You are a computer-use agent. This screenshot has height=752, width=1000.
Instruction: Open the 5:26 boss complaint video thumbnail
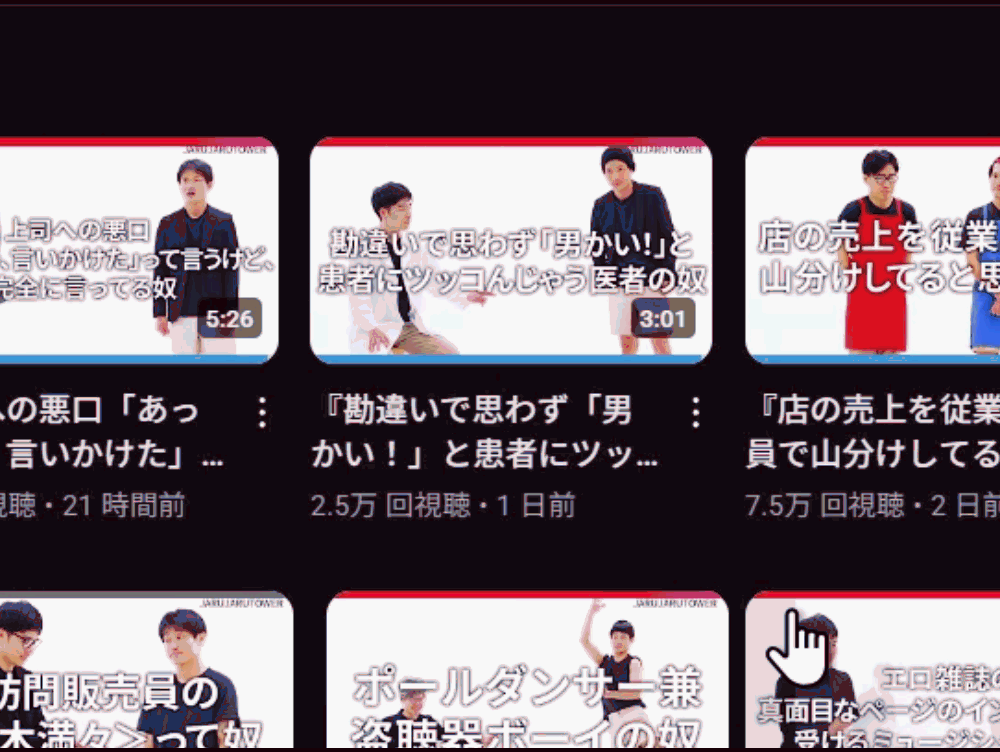pyautogui.click(x=138, y=250)
